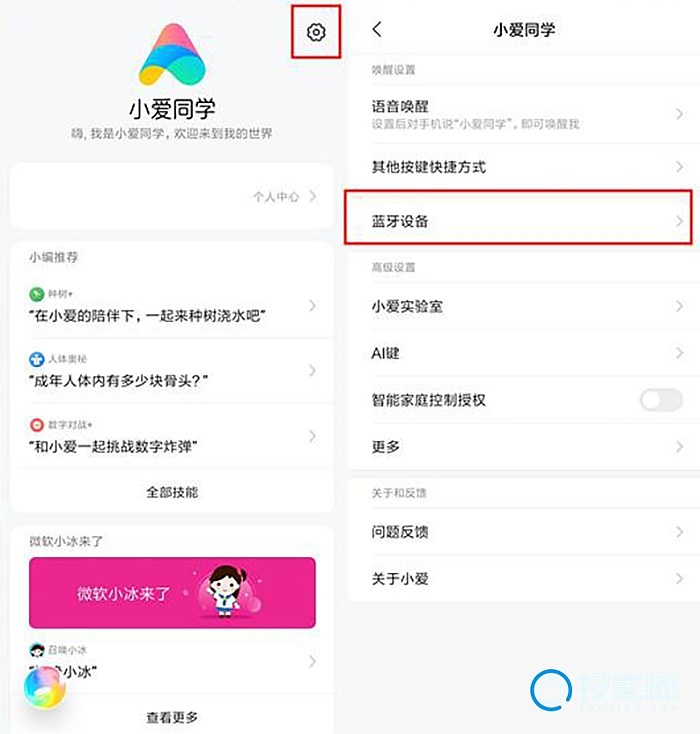The width and height of the screenshot is (700, 734).
Task: Open the 微软小冰来了 pink banner
Action: tap(172, 593)
